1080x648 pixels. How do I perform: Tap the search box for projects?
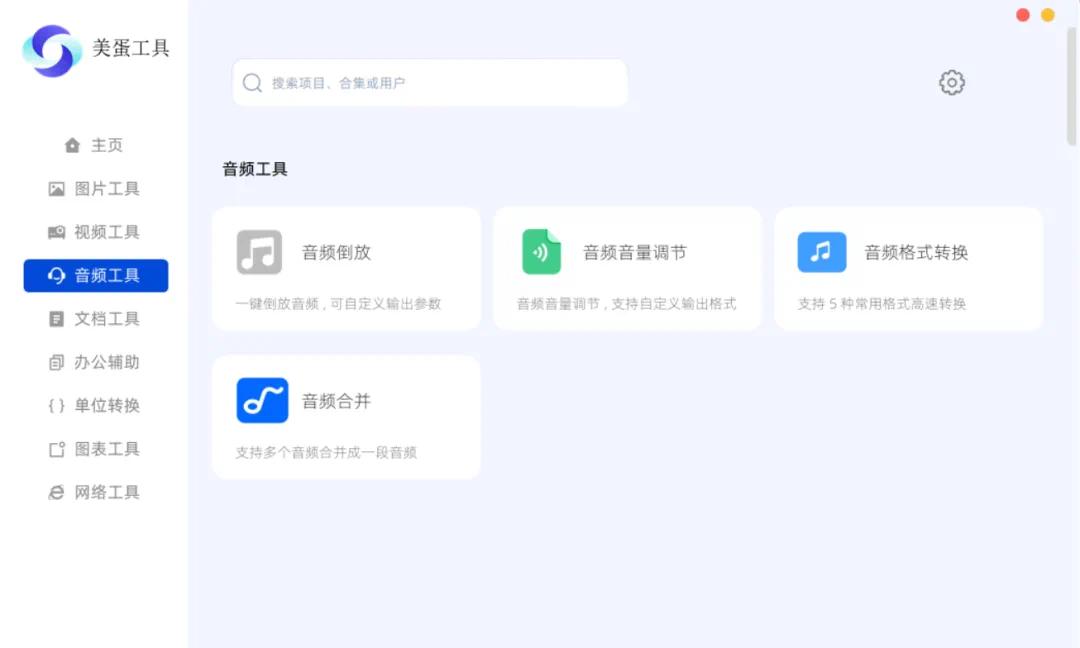[430, 83]
